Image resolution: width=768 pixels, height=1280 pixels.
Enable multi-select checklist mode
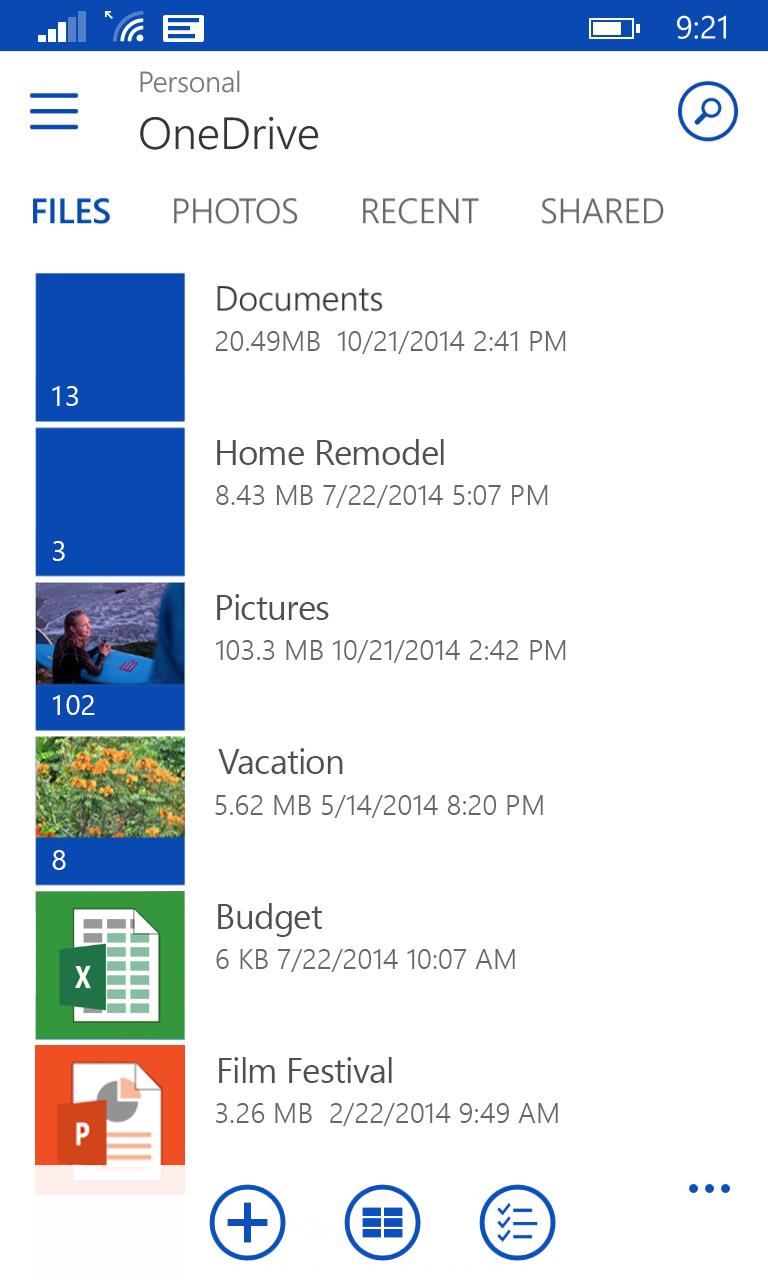[517, 1221]
